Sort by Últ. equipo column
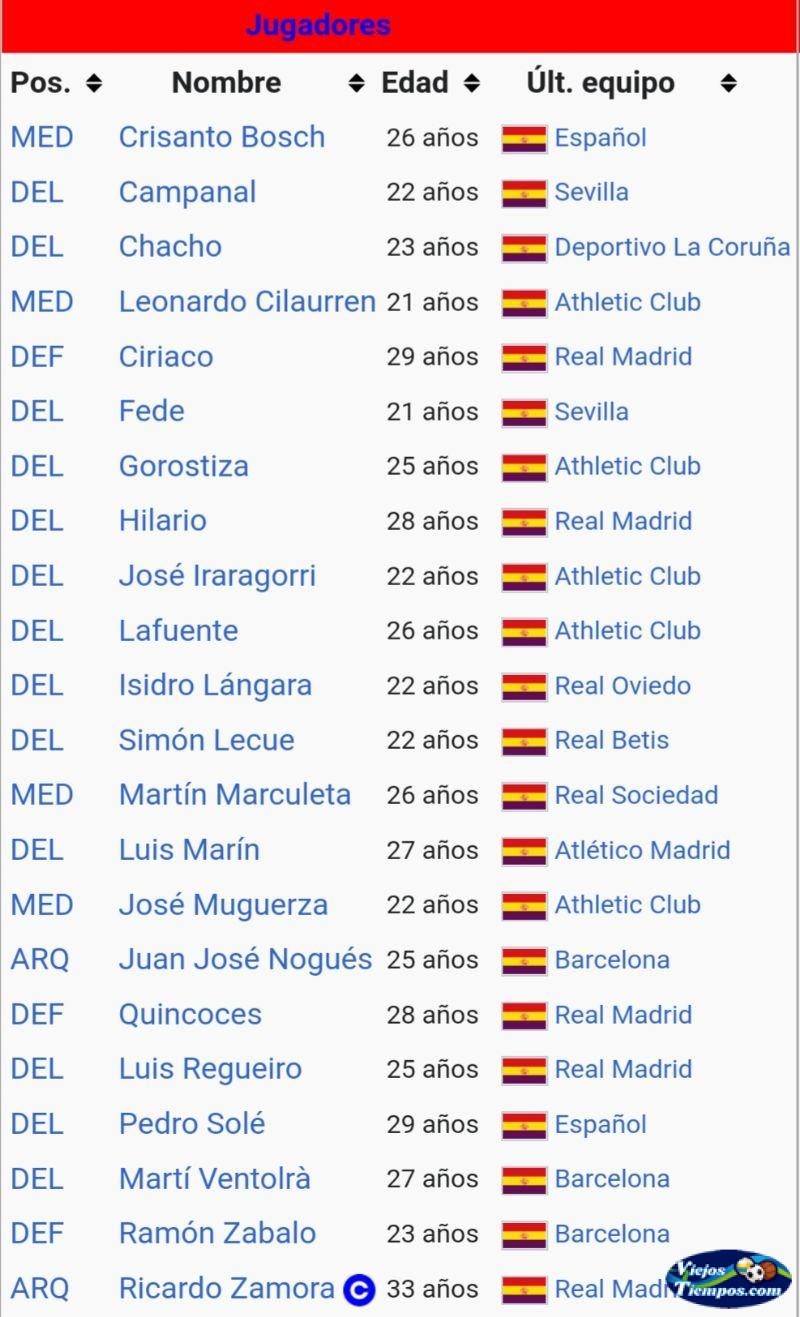This screenshot has height=1317, width=800. click(729, 83)
